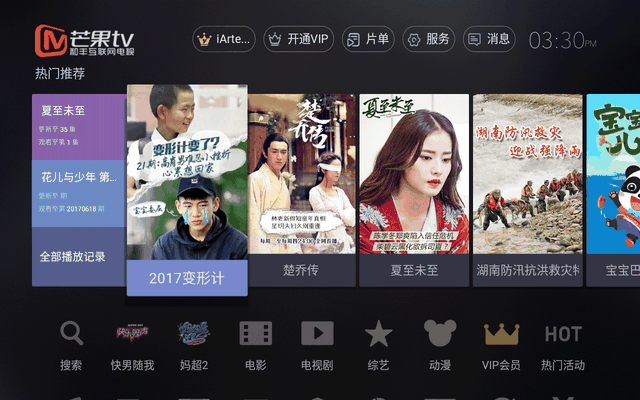The height and width of the screenshot is (400, 640).
Task: Go to 妈超2 section
Action: click(194, 345)
